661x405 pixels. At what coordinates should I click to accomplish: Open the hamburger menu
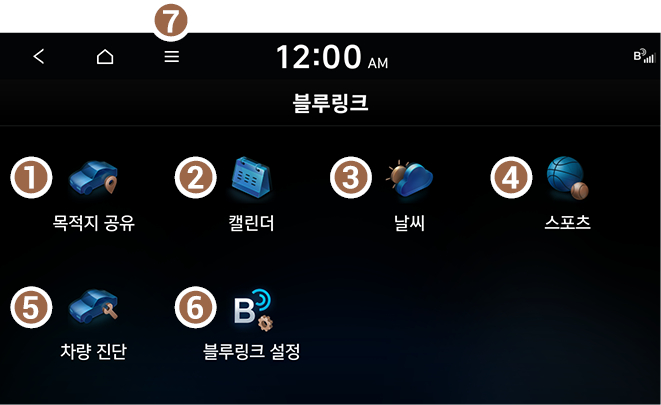[x=172, y=57]
